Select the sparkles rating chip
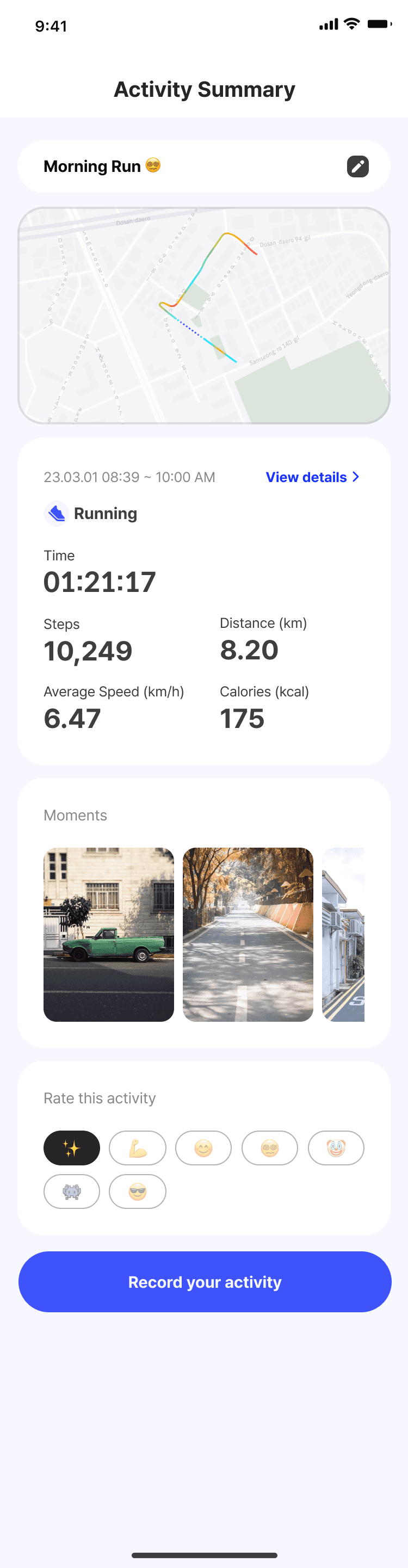This screenshot has height=1568, width=408. 72,1147
